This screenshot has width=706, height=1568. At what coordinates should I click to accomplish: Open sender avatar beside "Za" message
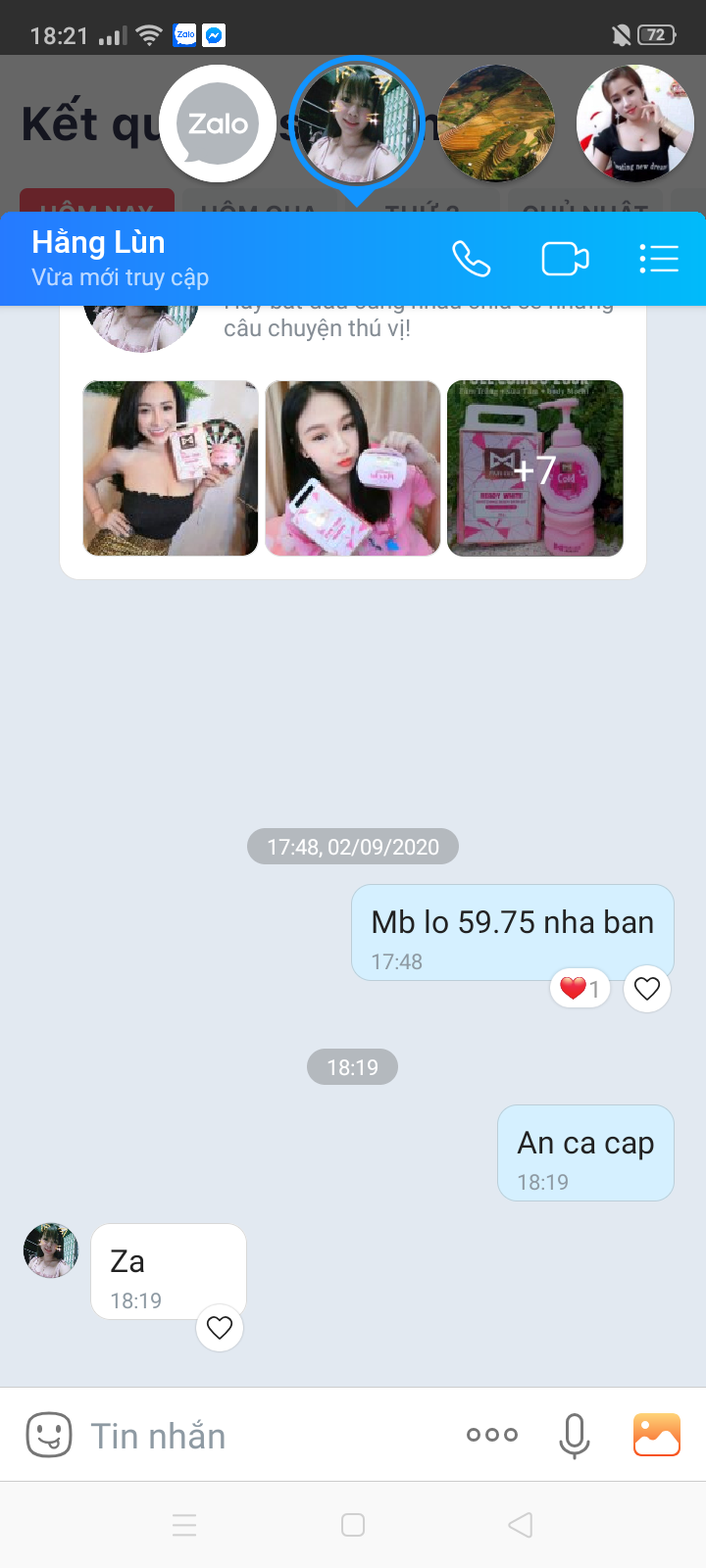[51, 1250]
